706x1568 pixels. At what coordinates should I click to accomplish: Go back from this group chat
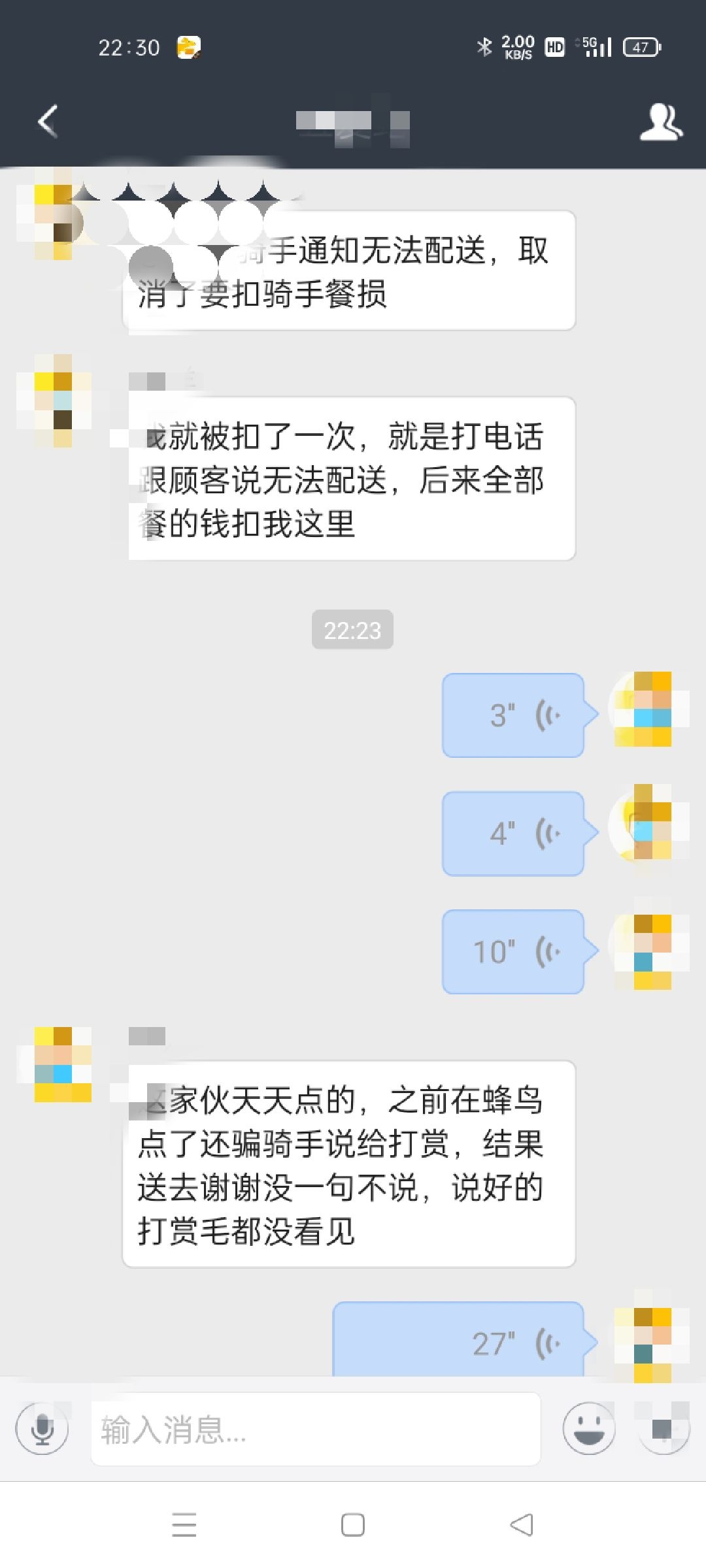pos(48,122)
